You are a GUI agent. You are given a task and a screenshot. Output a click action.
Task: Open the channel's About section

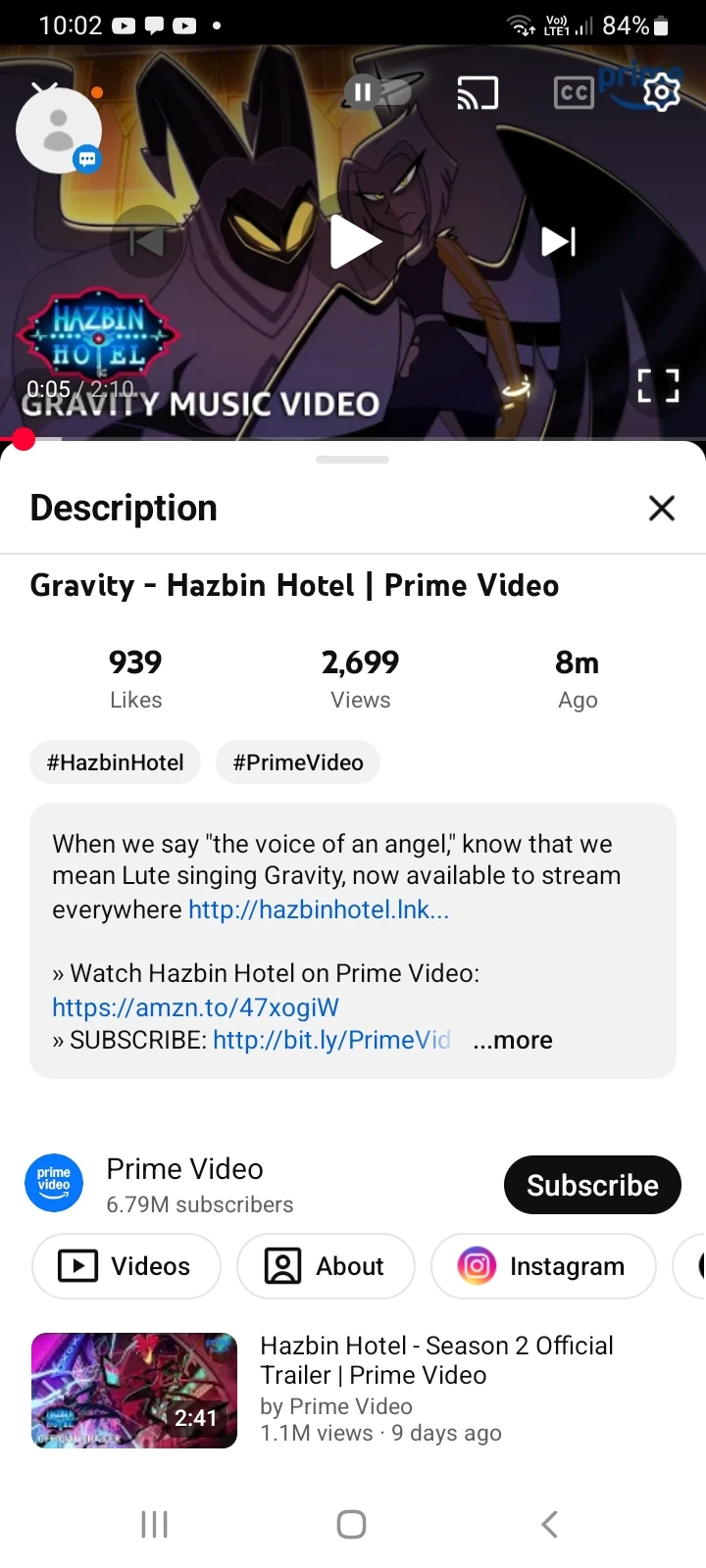(326, 1266)
